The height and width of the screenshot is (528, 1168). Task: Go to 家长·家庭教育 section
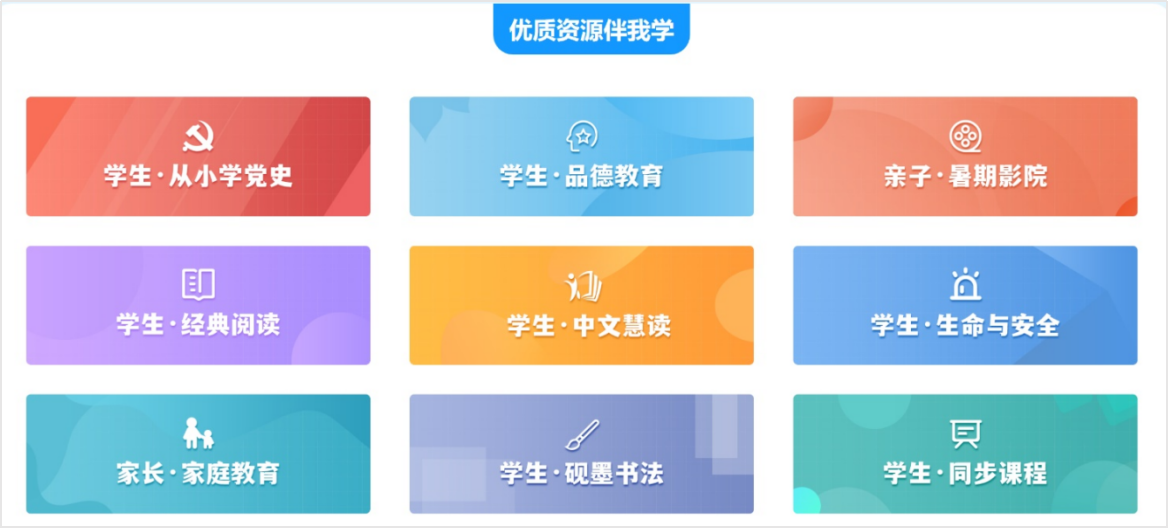198,453
